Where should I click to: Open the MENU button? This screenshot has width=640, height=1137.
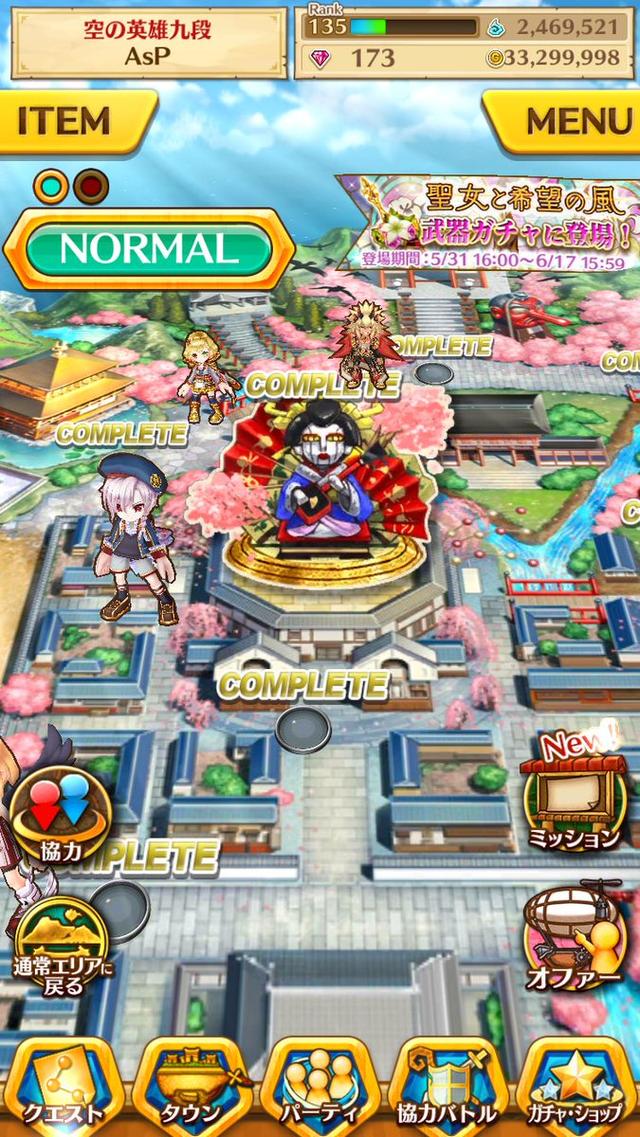566,121
